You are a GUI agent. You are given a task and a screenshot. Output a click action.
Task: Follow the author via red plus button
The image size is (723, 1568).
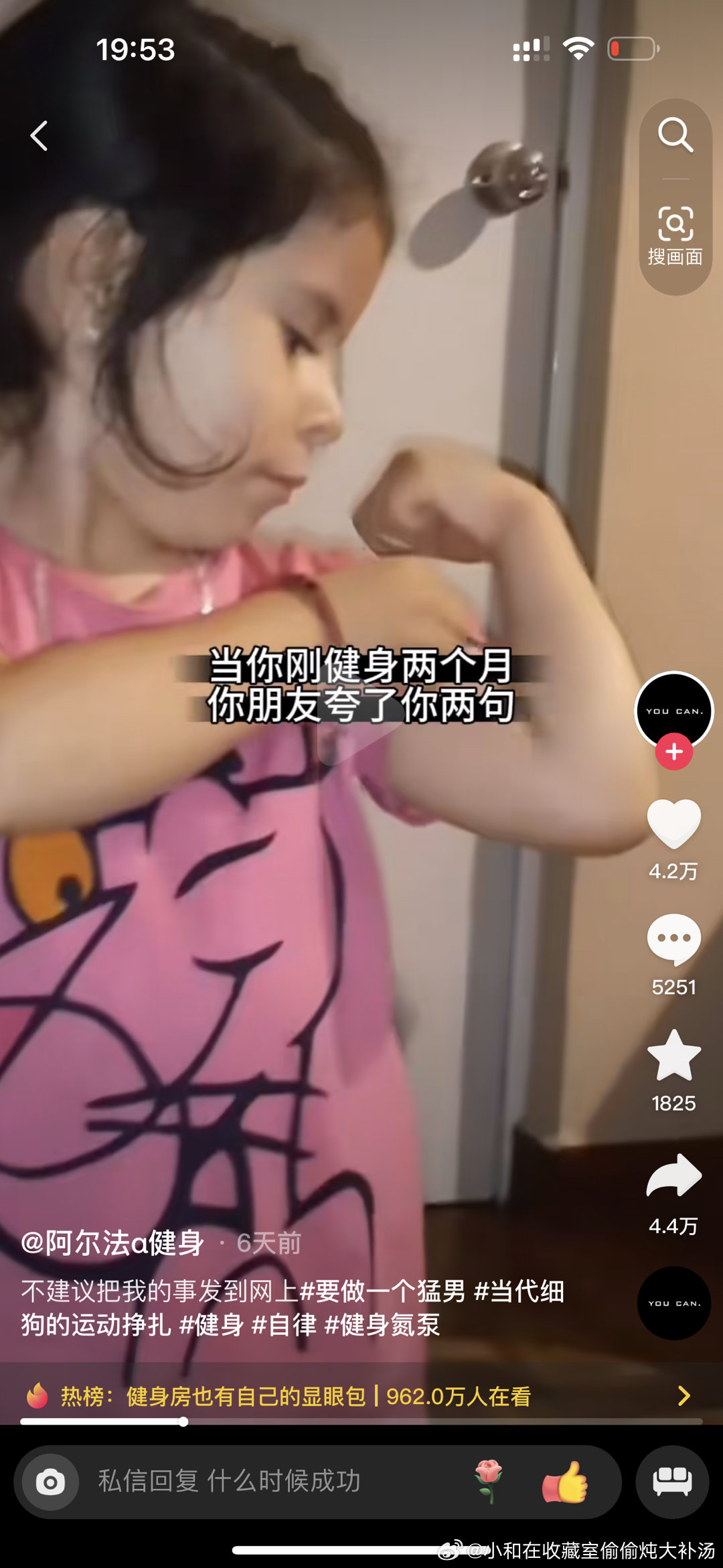(x=673, y=752)
